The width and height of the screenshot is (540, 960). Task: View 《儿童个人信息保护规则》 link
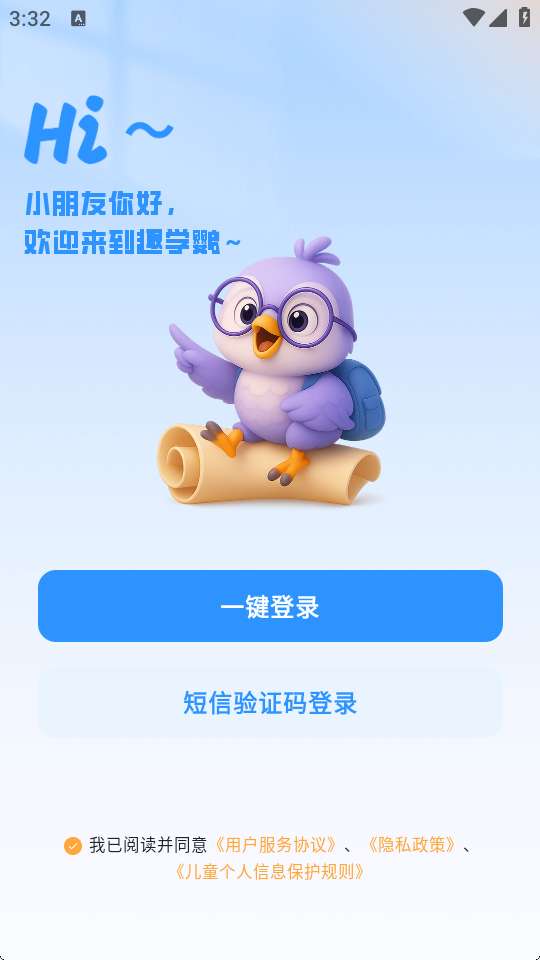tap(270, 871)
